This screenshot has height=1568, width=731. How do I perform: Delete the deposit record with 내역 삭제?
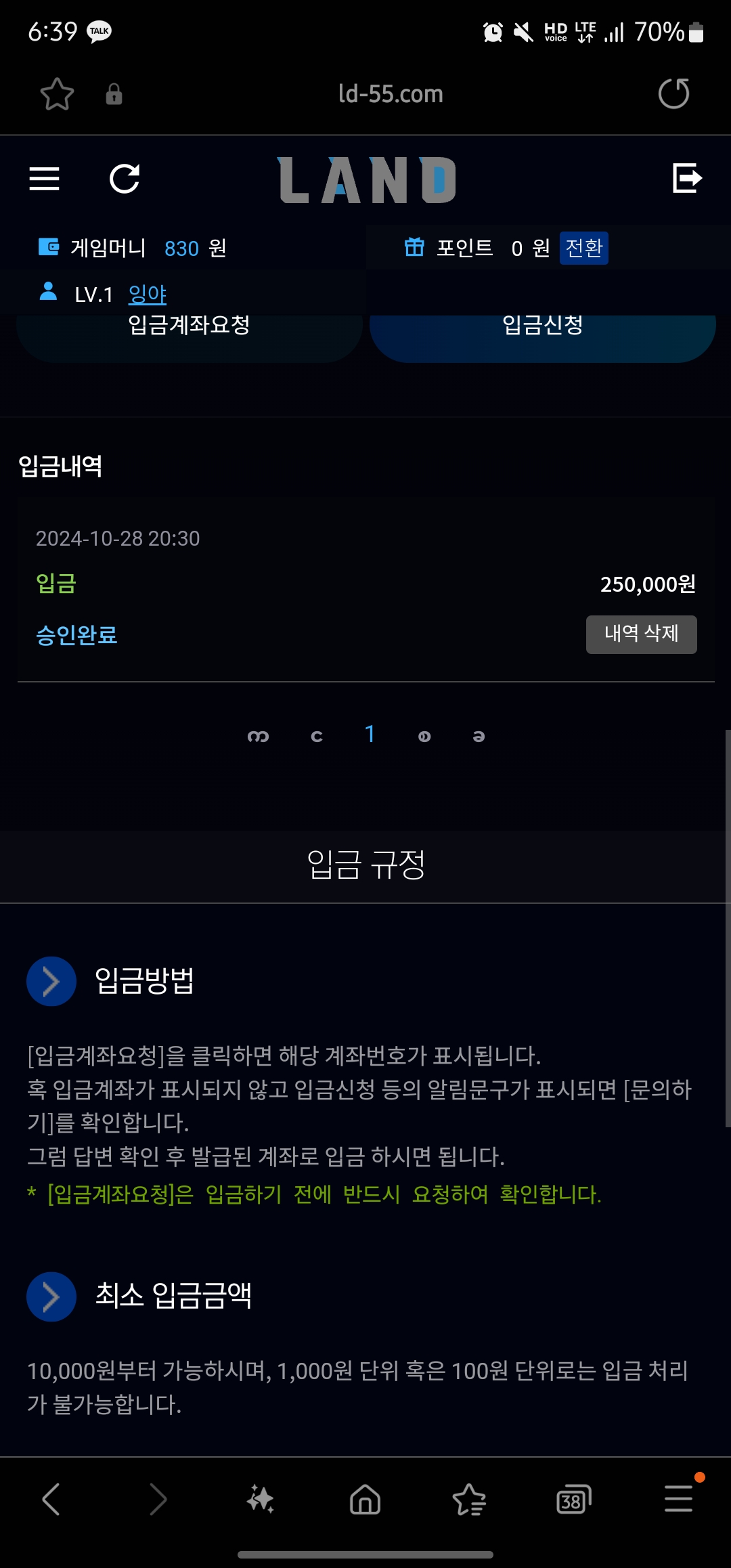(641, 634)
